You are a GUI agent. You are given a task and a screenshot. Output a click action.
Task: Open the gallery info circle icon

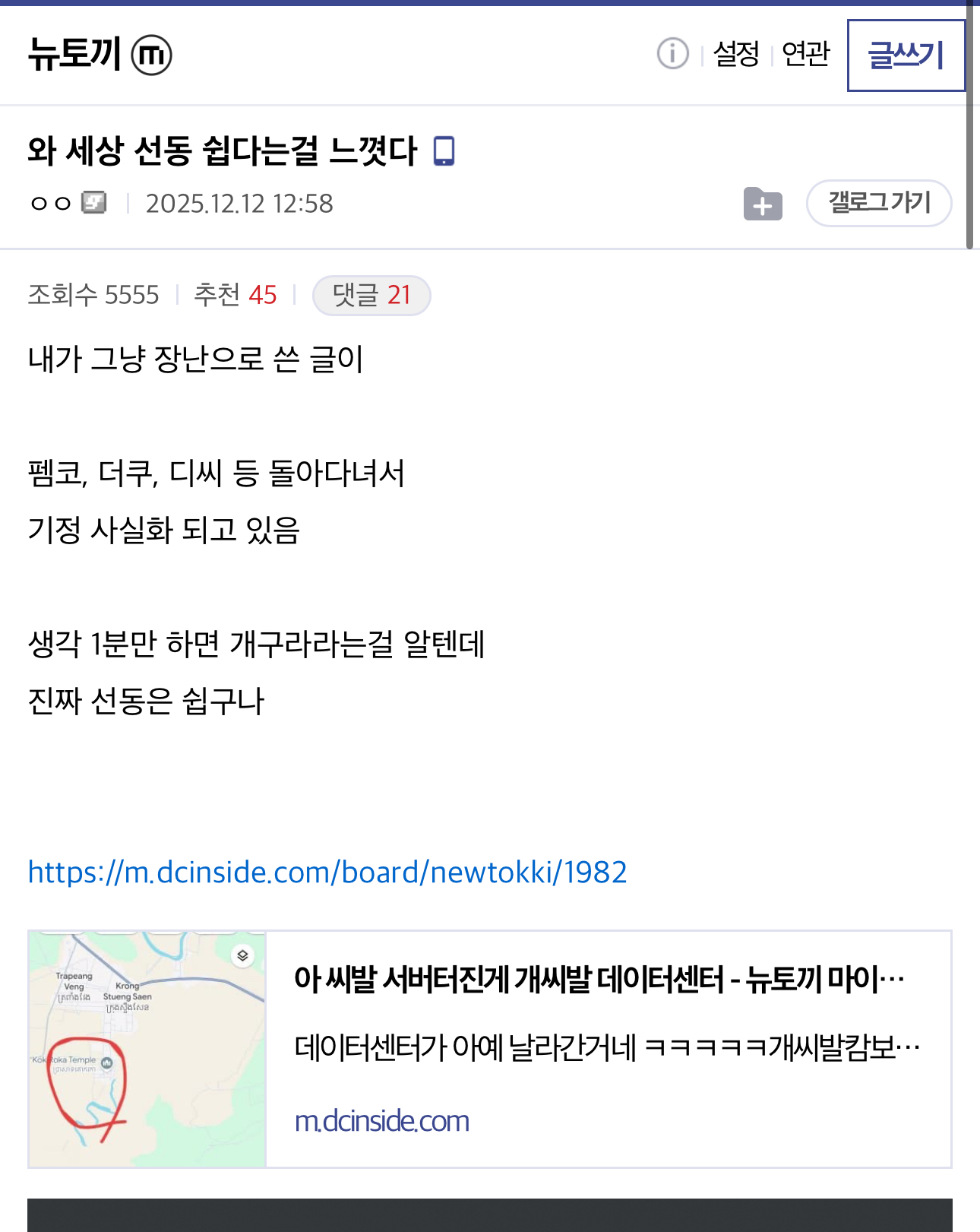point(674,54)
